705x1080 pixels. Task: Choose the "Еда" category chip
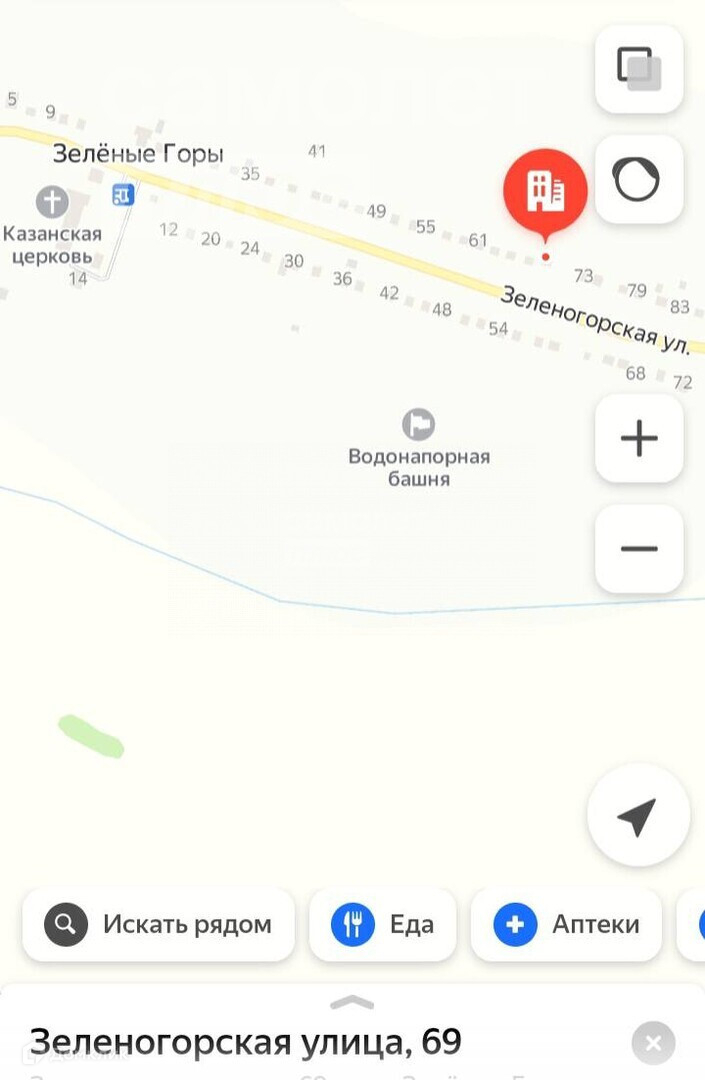click(x=383, y=925)
